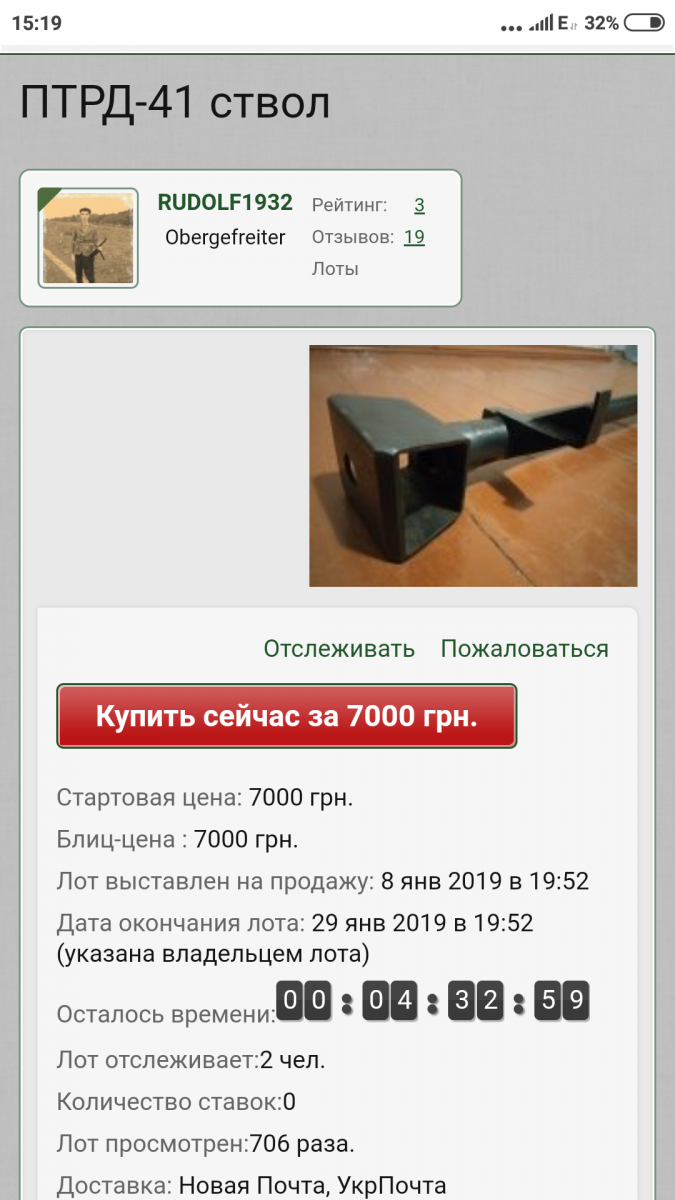
Task: Buy now for 7000 грн.
Action: coord(286,716)
